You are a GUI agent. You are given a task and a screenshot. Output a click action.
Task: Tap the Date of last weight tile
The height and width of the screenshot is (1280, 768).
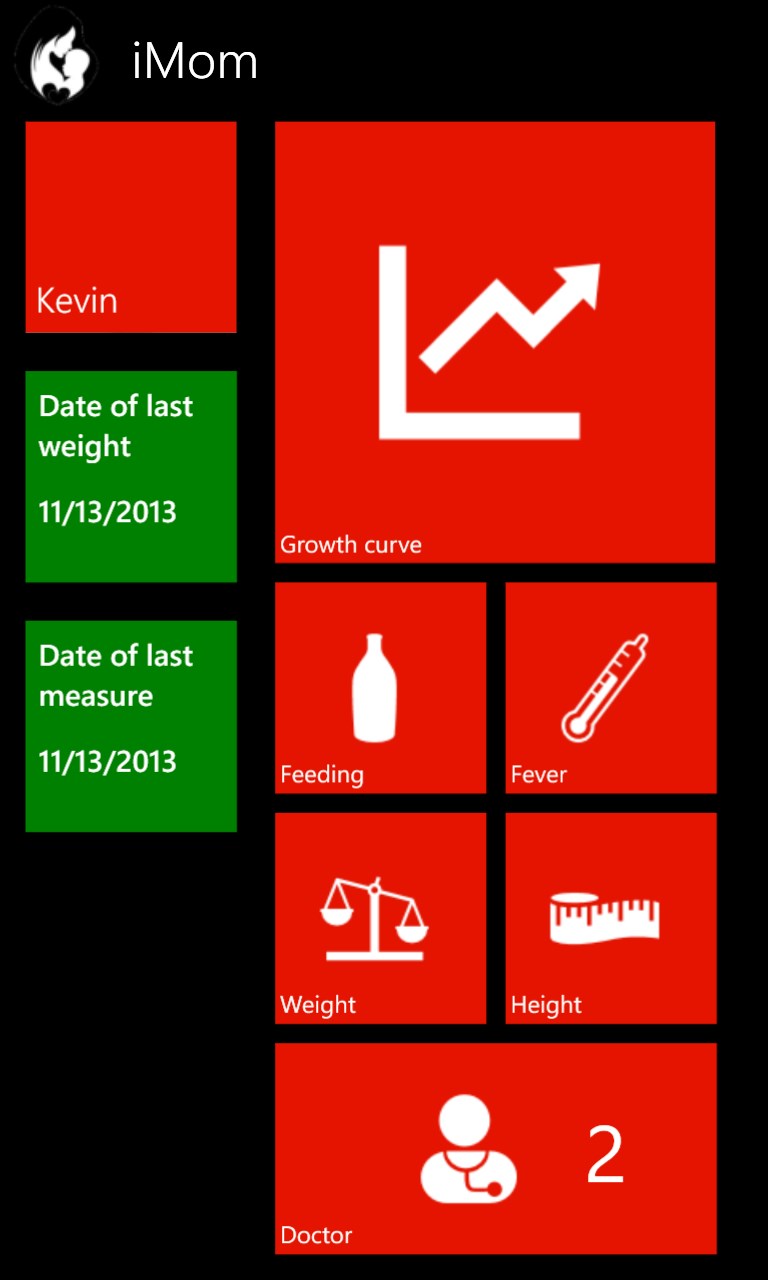[131, 476]
